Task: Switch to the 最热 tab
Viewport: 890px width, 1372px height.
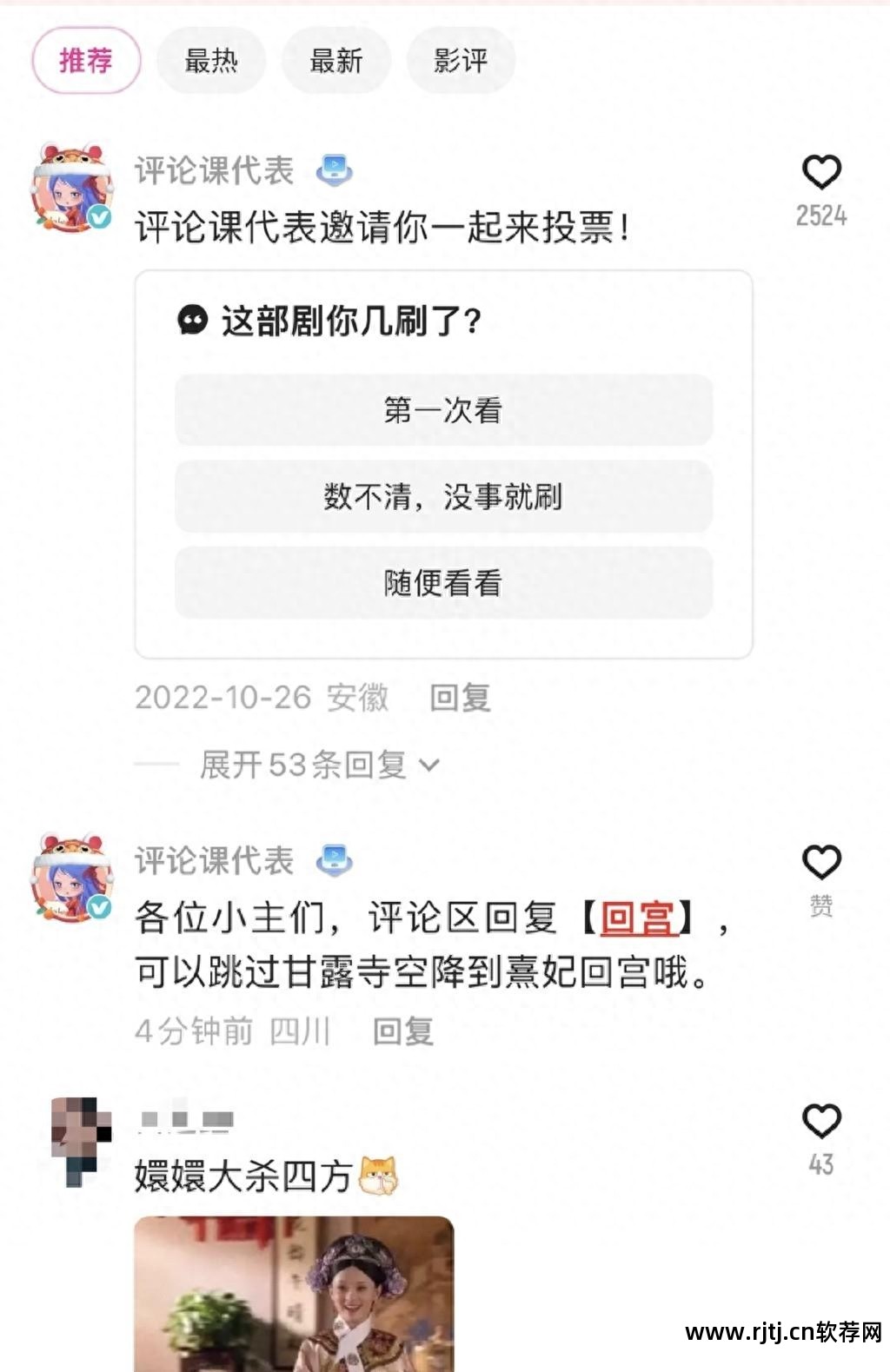Action: point(210,59)
